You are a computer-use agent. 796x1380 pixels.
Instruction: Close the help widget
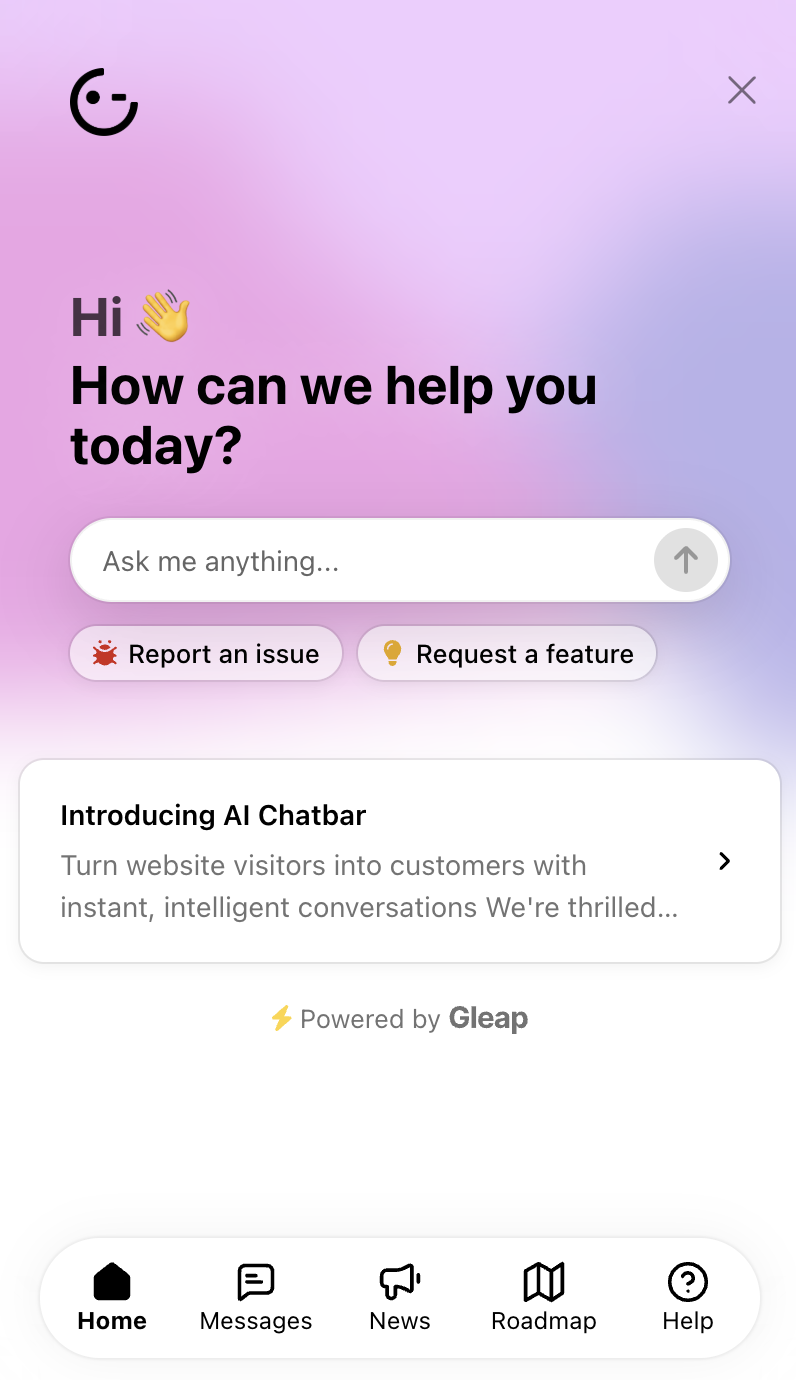coord(742,91)
